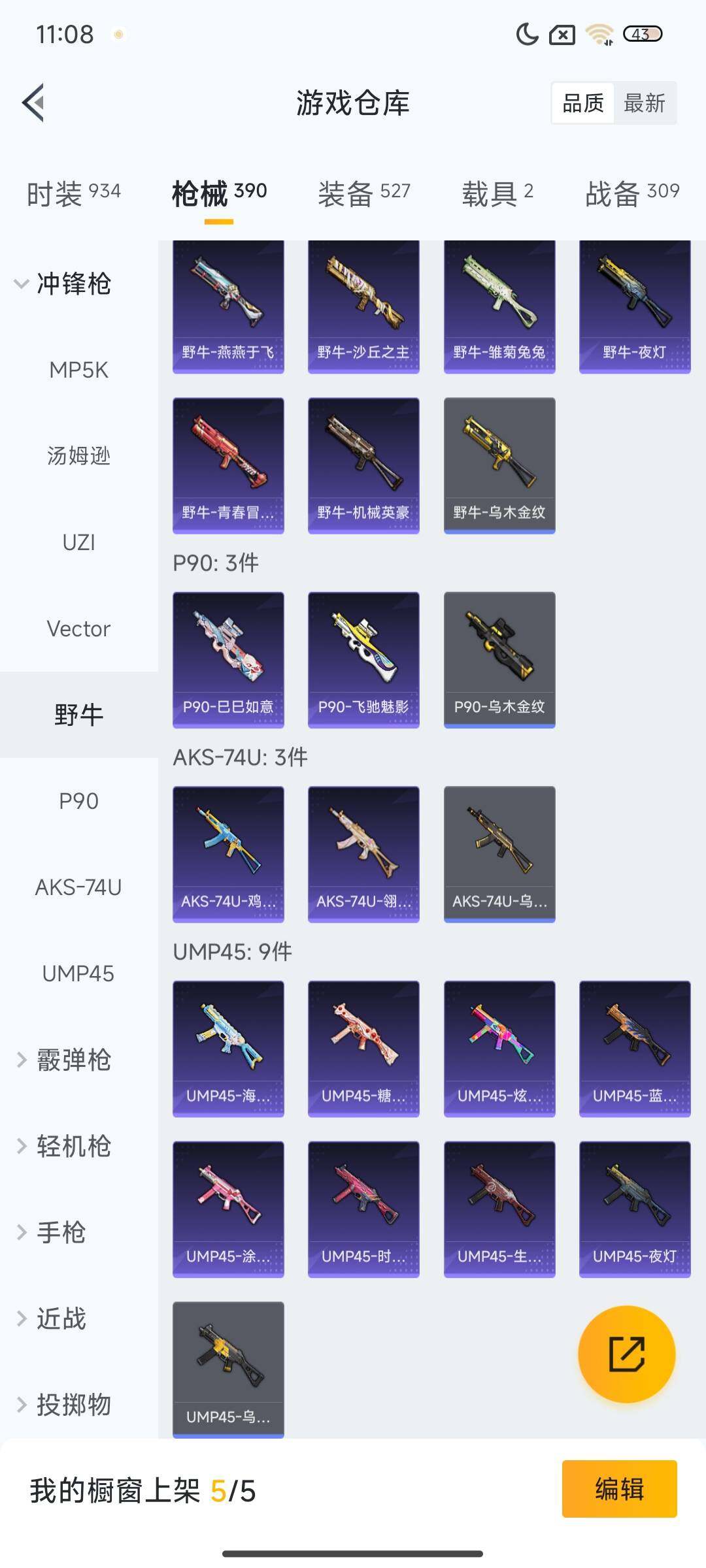Sort inventory by 品质
The image size is (706, 1568).
[x=583, y=103]
